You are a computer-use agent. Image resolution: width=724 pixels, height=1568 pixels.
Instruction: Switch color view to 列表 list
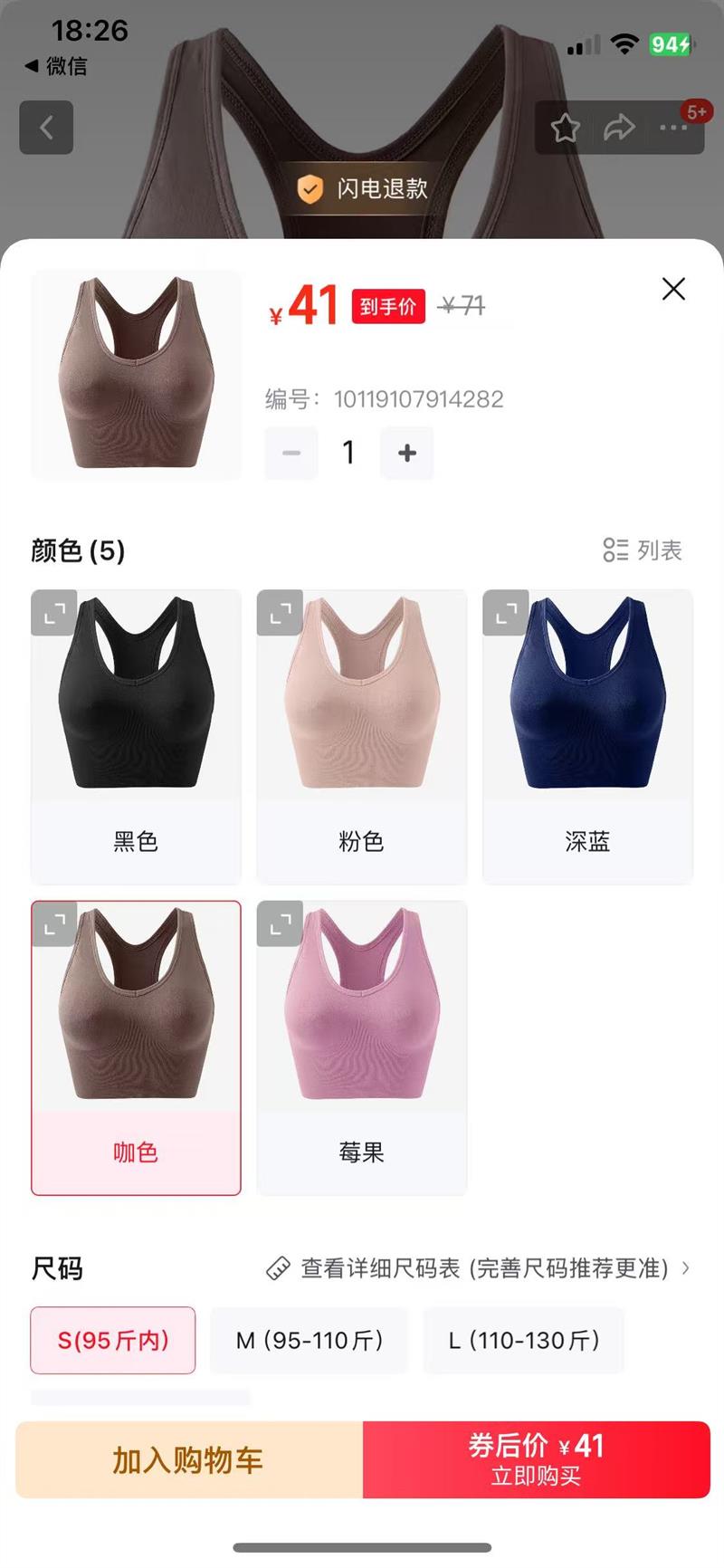click(x=643, y=550)
